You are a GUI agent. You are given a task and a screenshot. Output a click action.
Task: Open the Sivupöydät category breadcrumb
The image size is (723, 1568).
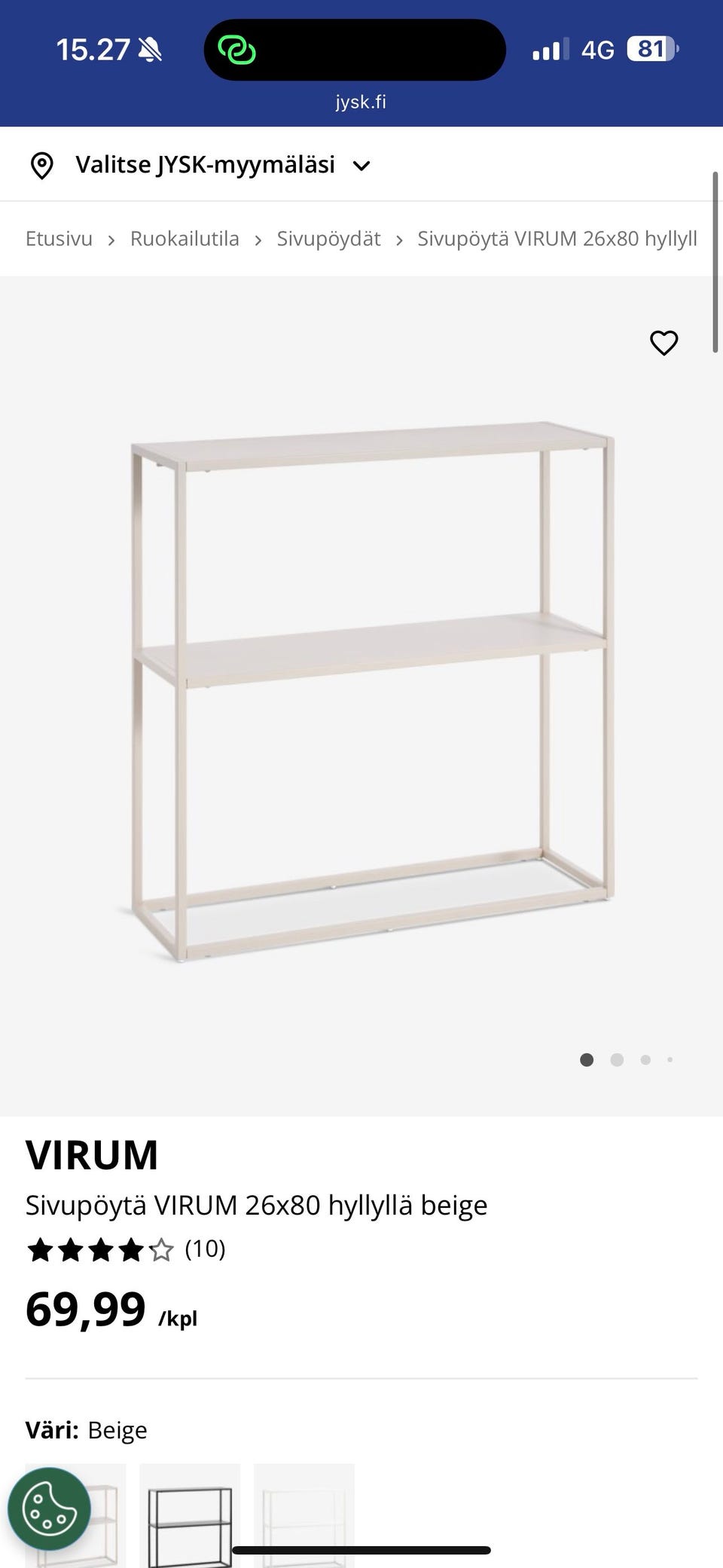[x=328, y=239]
